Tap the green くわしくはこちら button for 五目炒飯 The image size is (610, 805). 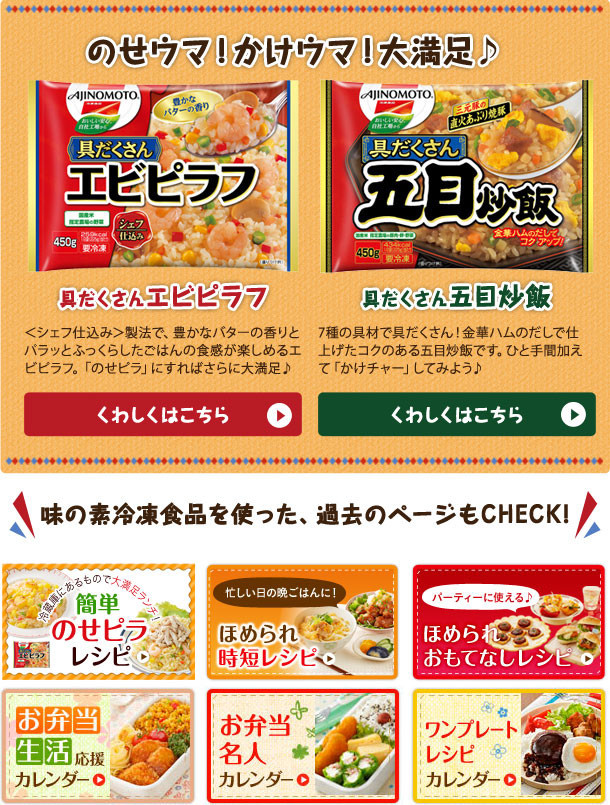click(x=456, y=414)
